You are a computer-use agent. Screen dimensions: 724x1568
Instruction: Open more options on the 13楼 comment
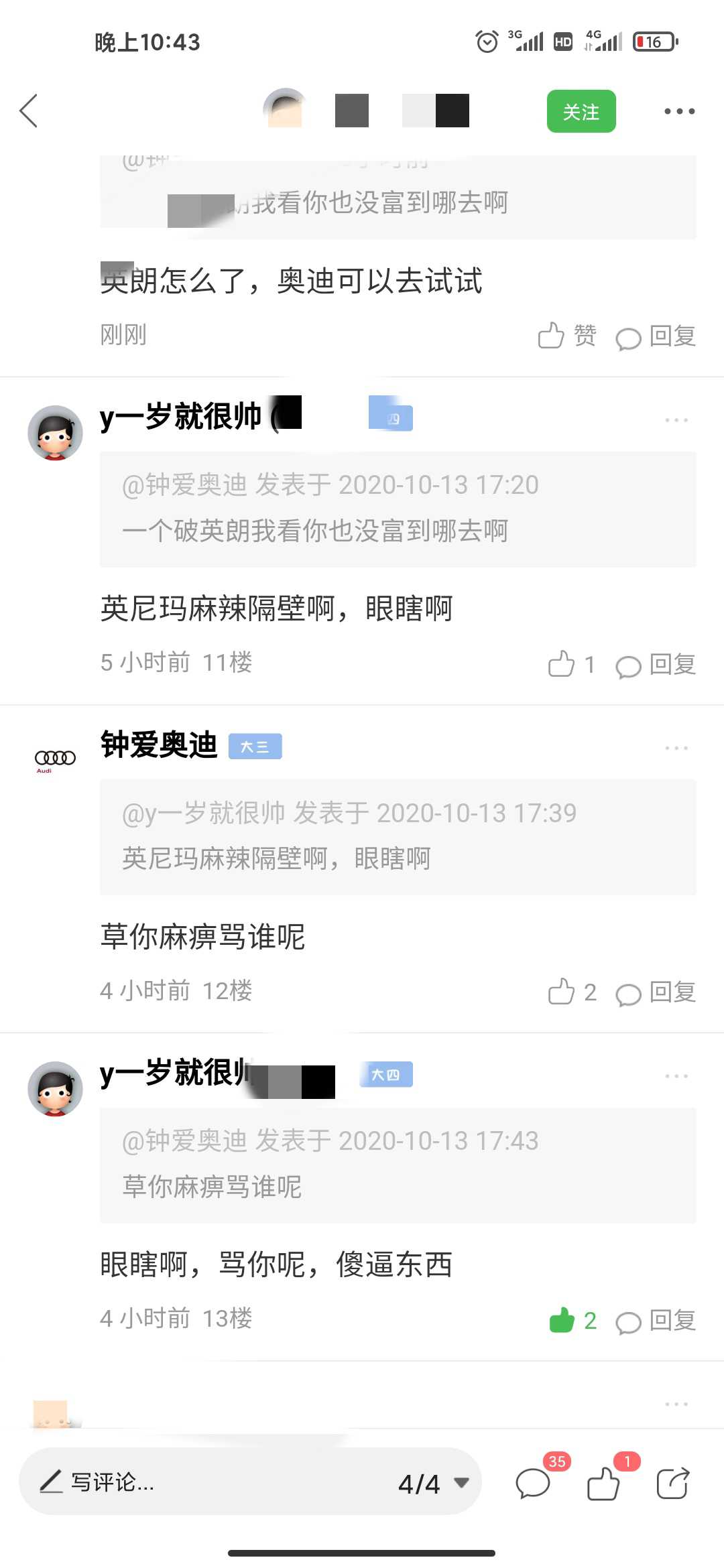coord(676,1076)
